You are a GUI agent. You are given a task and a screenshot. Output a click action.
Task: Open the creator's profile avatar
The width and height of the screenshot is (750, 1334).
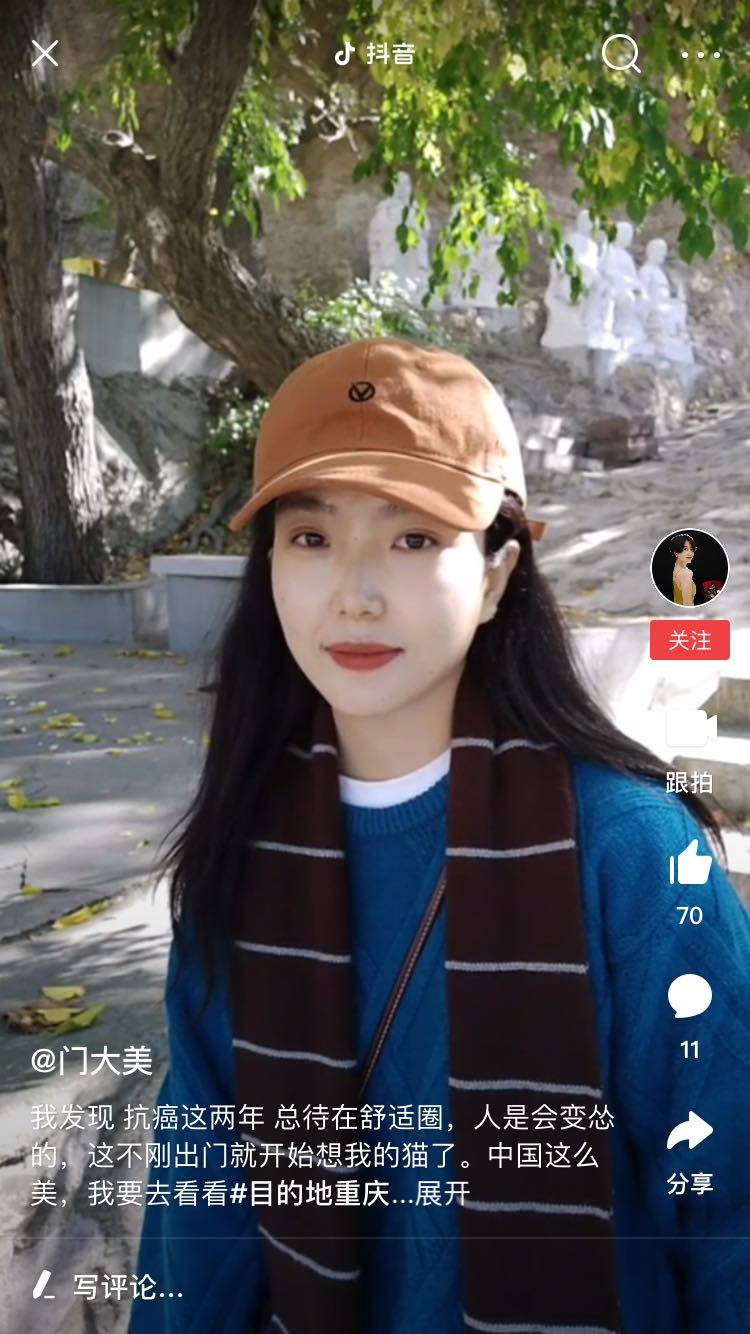point(689,567)
